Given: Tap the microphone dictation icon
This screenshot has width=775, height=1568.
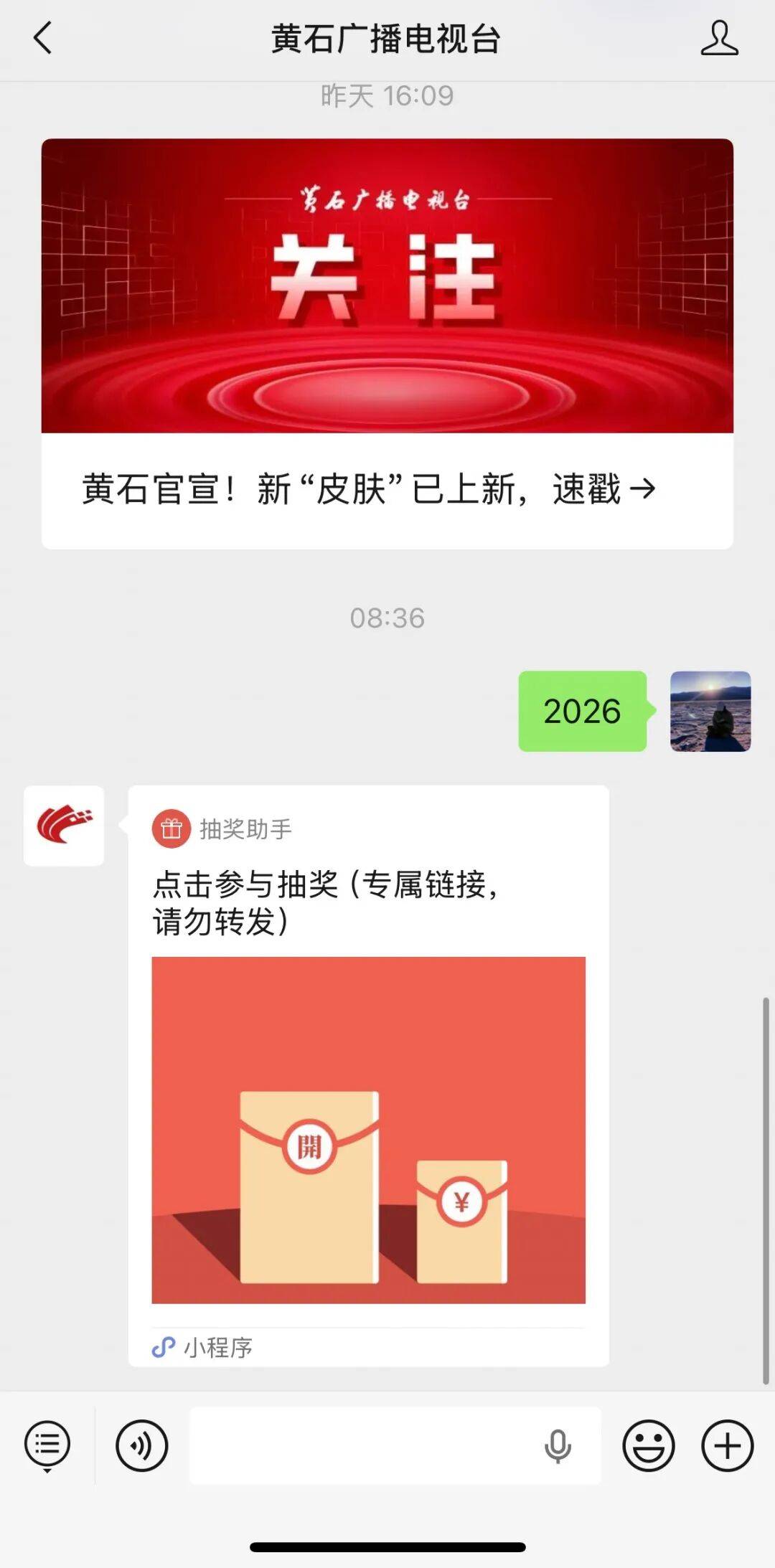Looking at the screenshot, I should [x=558, y=1445].
